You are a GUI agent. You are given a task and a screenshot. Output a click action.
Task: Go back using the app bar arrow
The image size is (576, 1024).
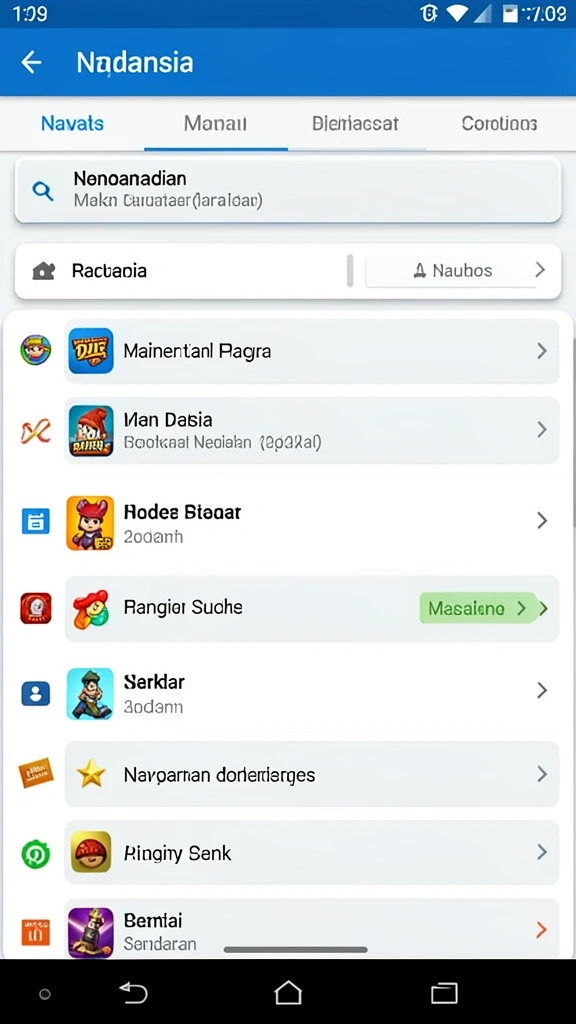[x=31, y=62]
